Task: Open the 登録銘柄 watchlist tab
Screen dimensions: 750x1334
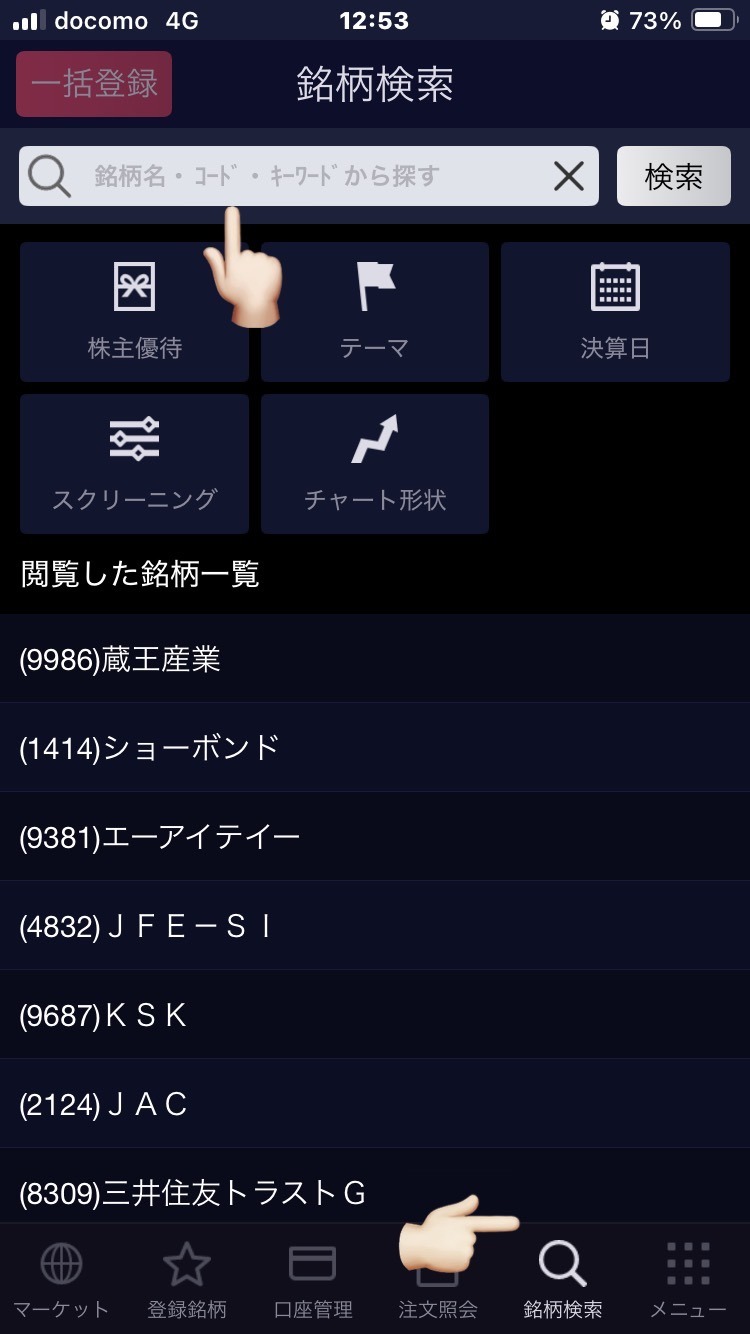Action: coord(186,1275)
